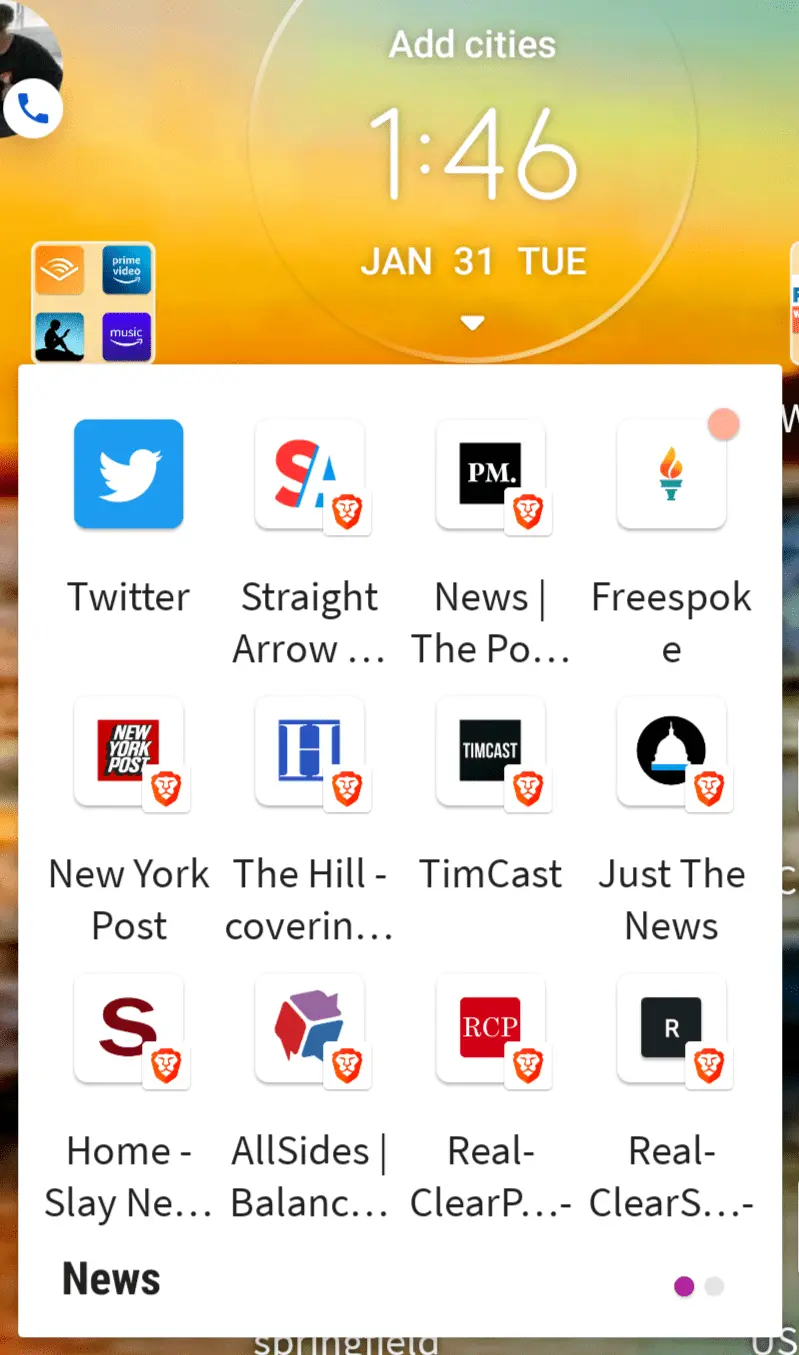This screenshot has width=799, height=1355.
Task: Expand the clock widget arrow
Action: (x=472, y=323)
